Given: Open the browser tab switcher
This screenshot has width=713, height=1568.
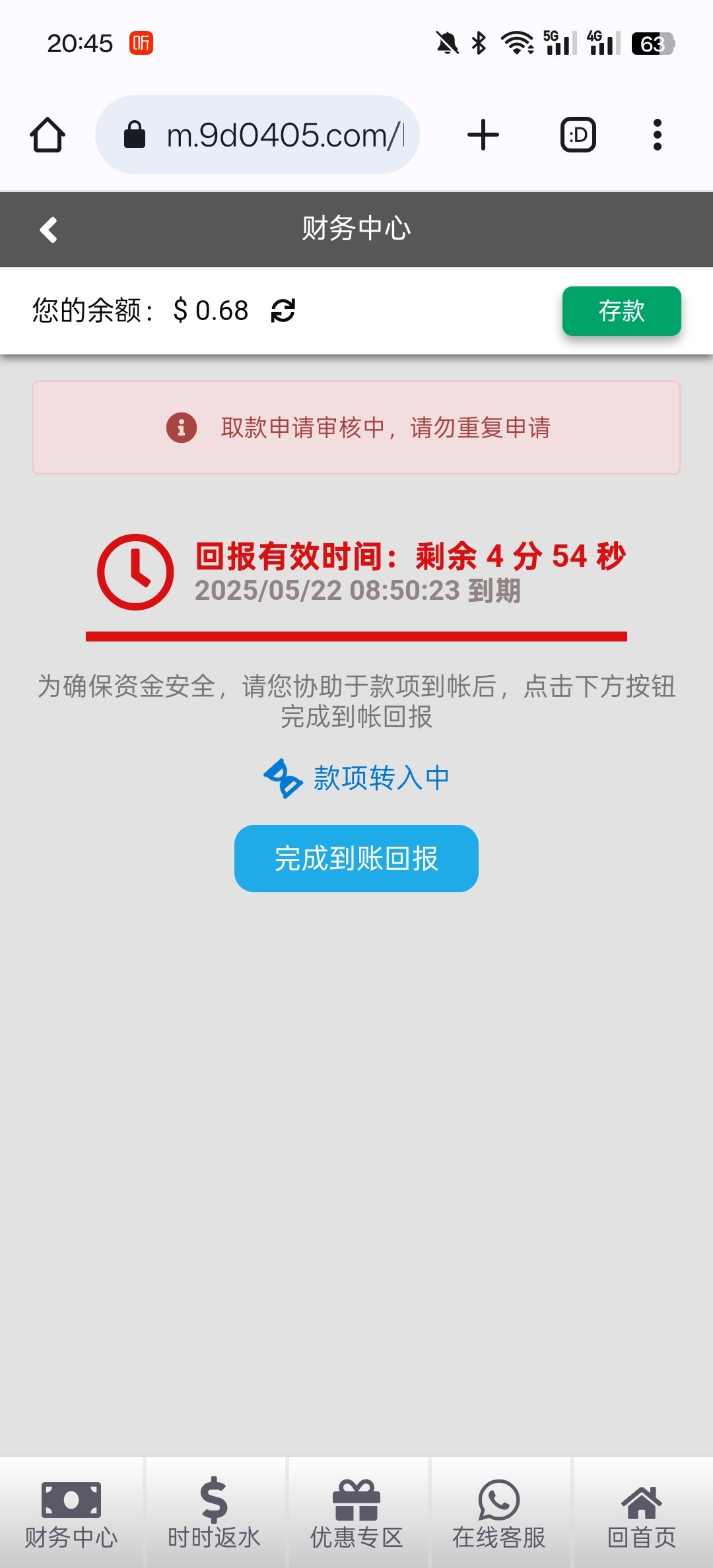Looking at the screenshot, I should [x=578, y=135].
